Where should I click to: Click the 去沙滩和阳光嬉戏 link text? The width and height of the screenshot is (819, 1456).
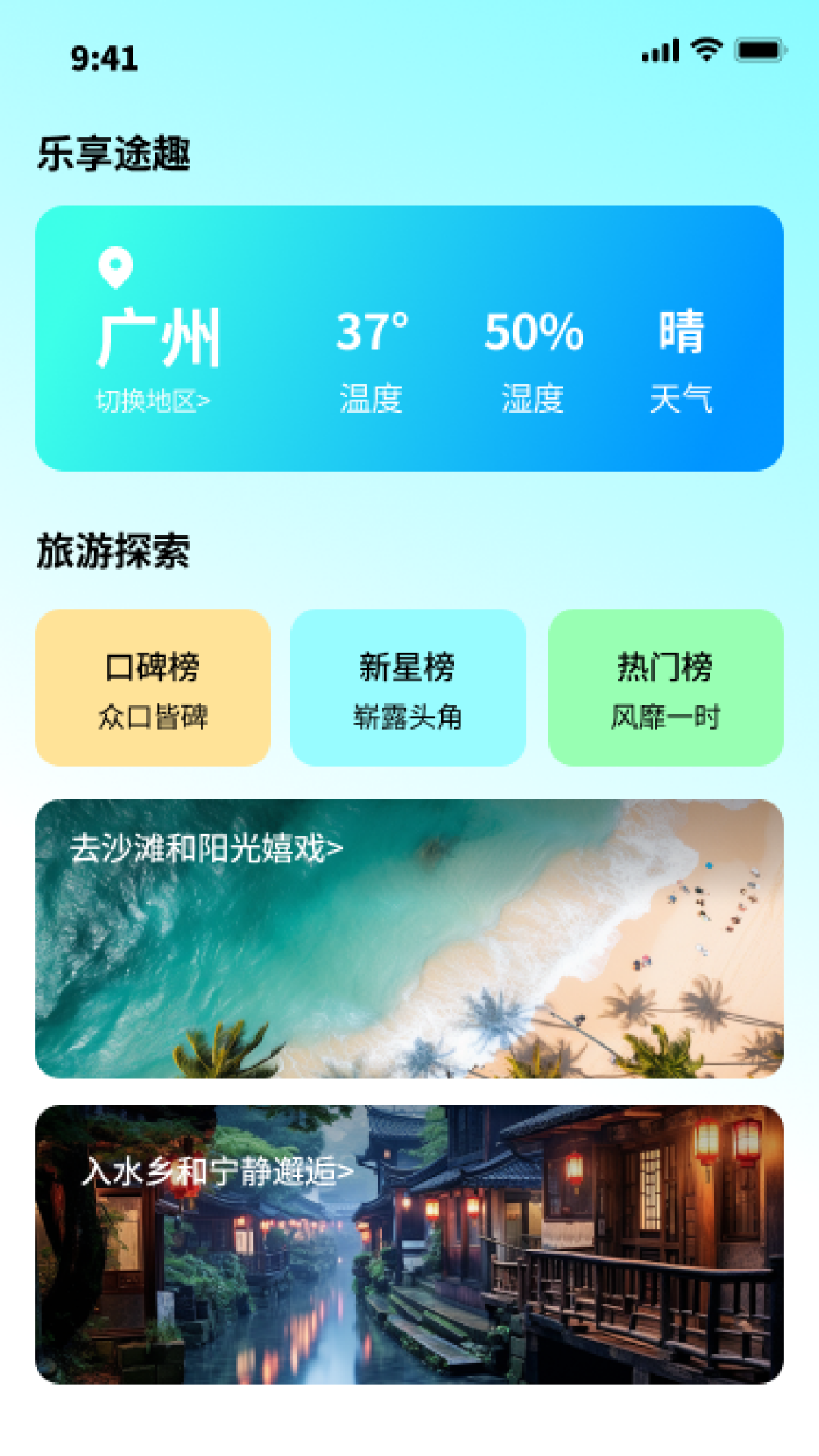tap(205, 848)
